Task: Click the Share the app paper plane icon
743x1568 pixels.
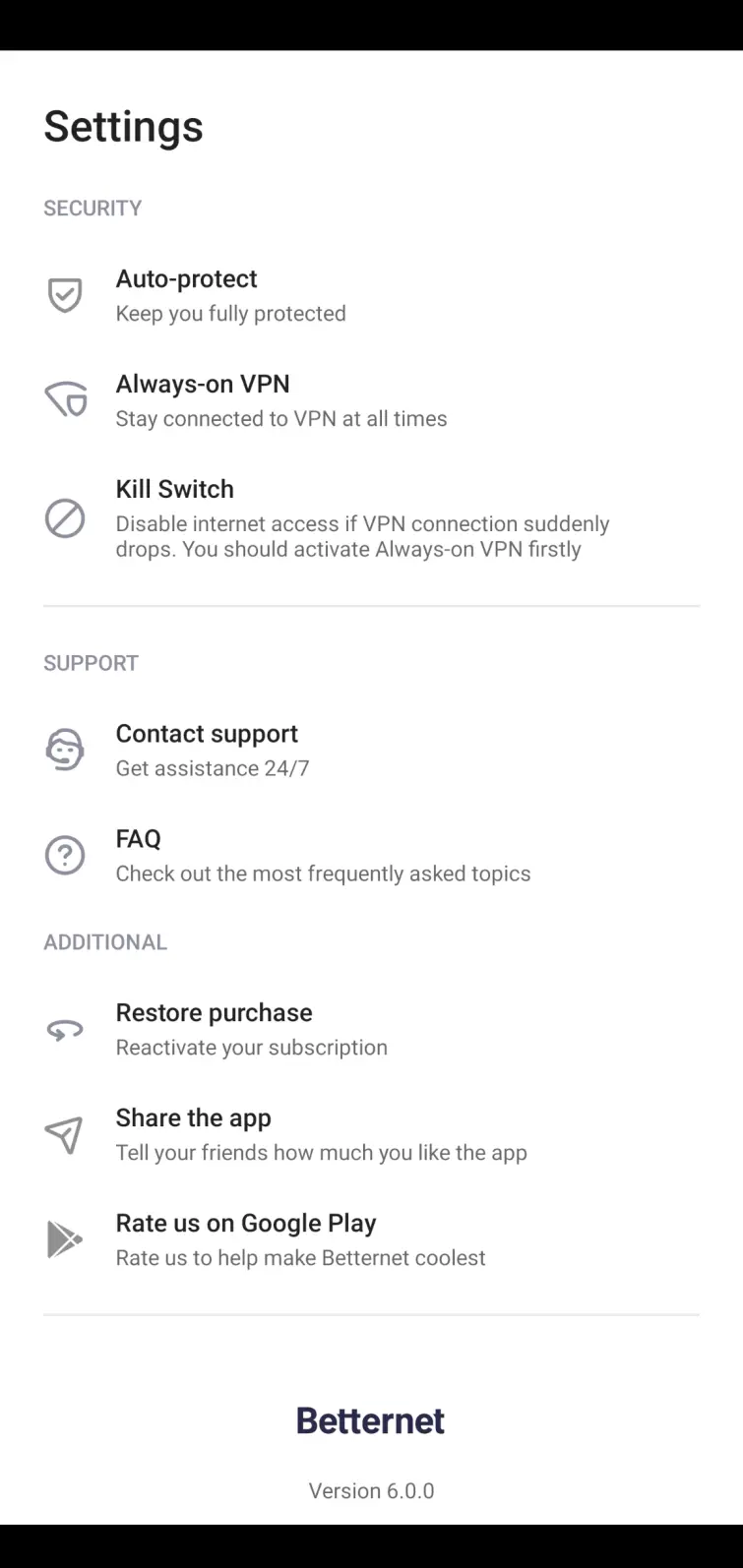Action: (65, 1134)
